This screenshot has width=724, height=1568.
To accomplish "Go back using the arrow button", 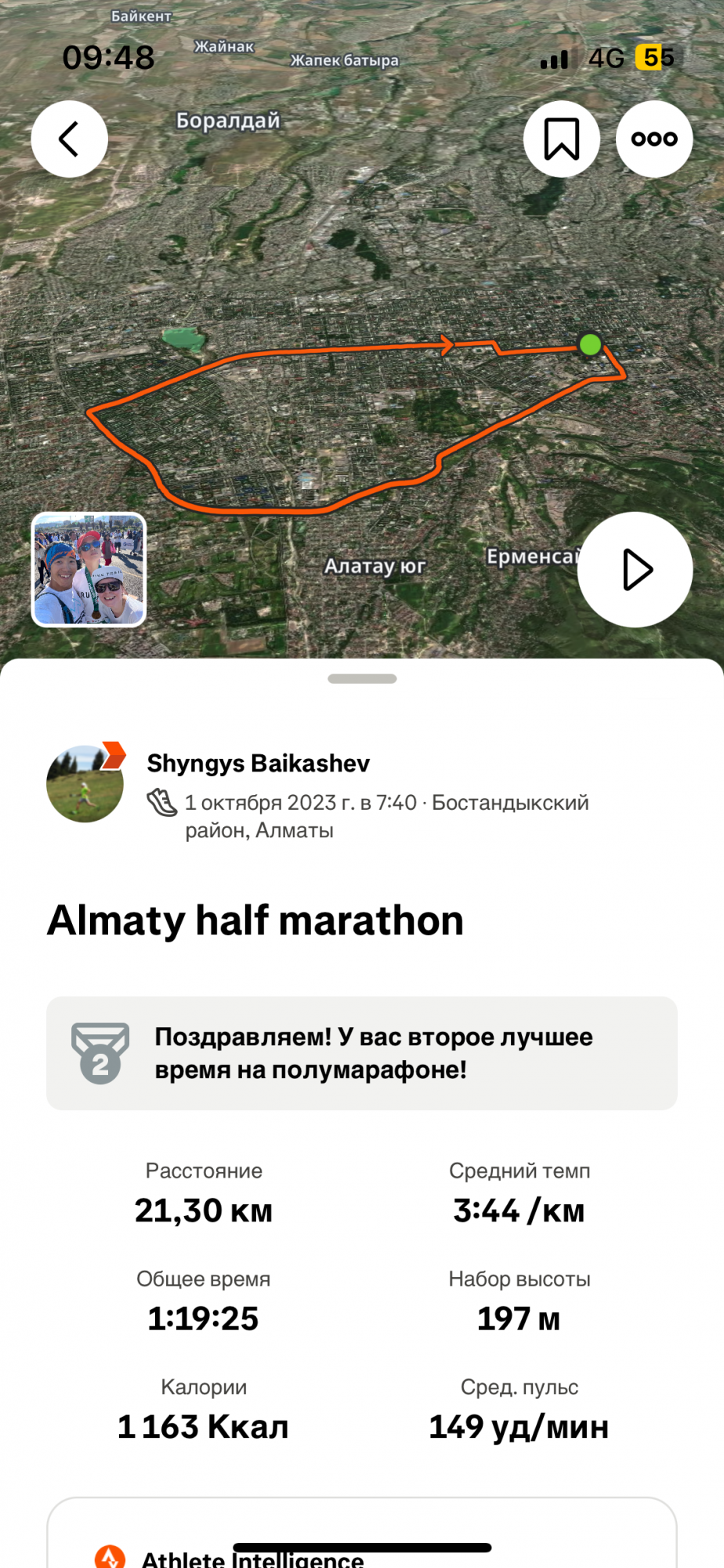I will coord(69,139).
